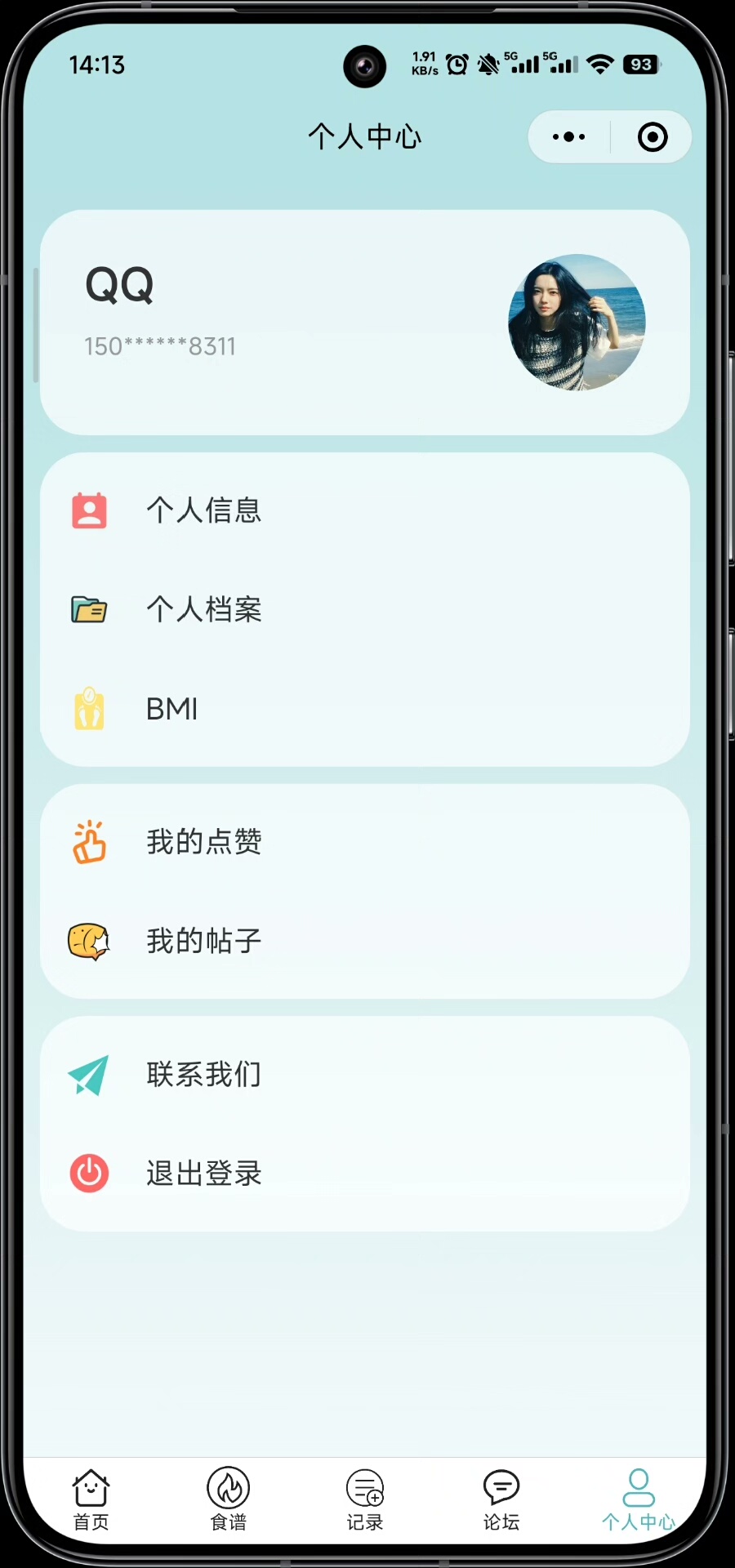Select the 个人中心 tab
The height and width of the screenshot is (1568, 735).
click(638, 1499)
